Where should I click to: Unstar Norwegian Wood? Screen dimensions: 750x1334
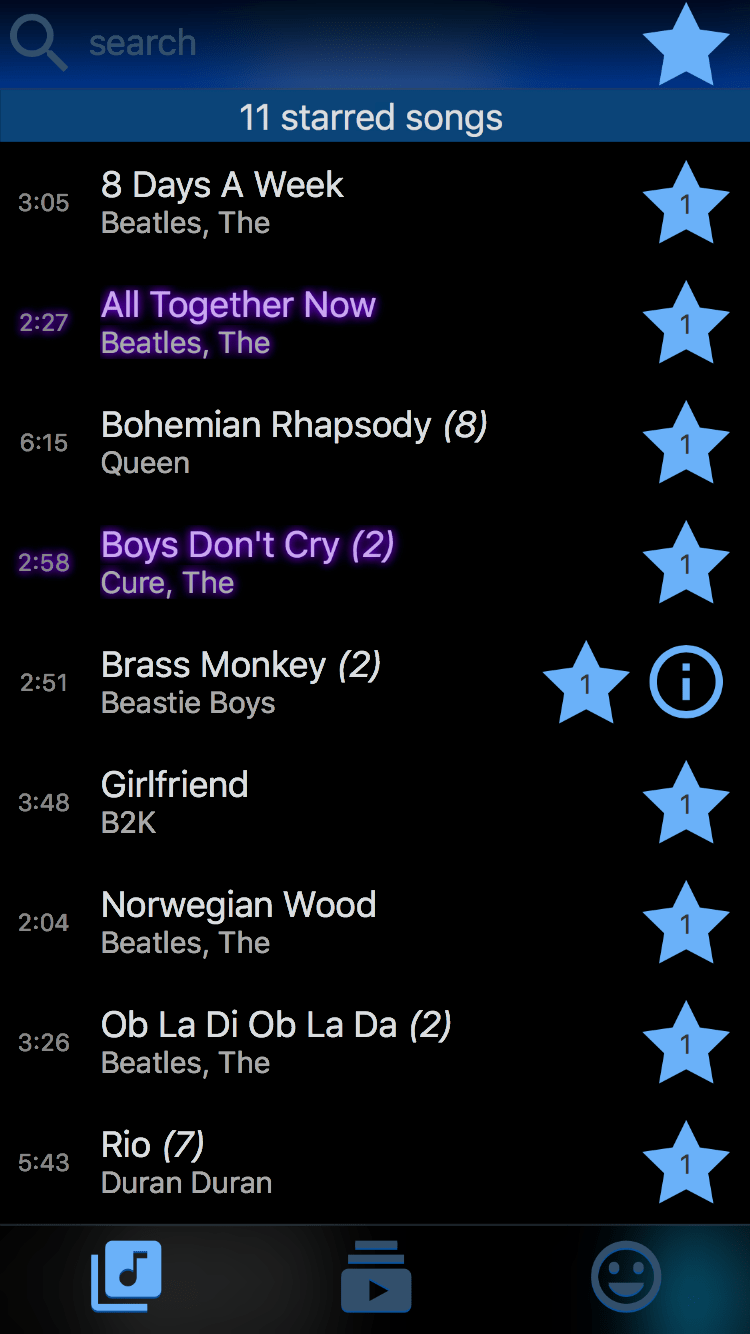tap(686, 923)
